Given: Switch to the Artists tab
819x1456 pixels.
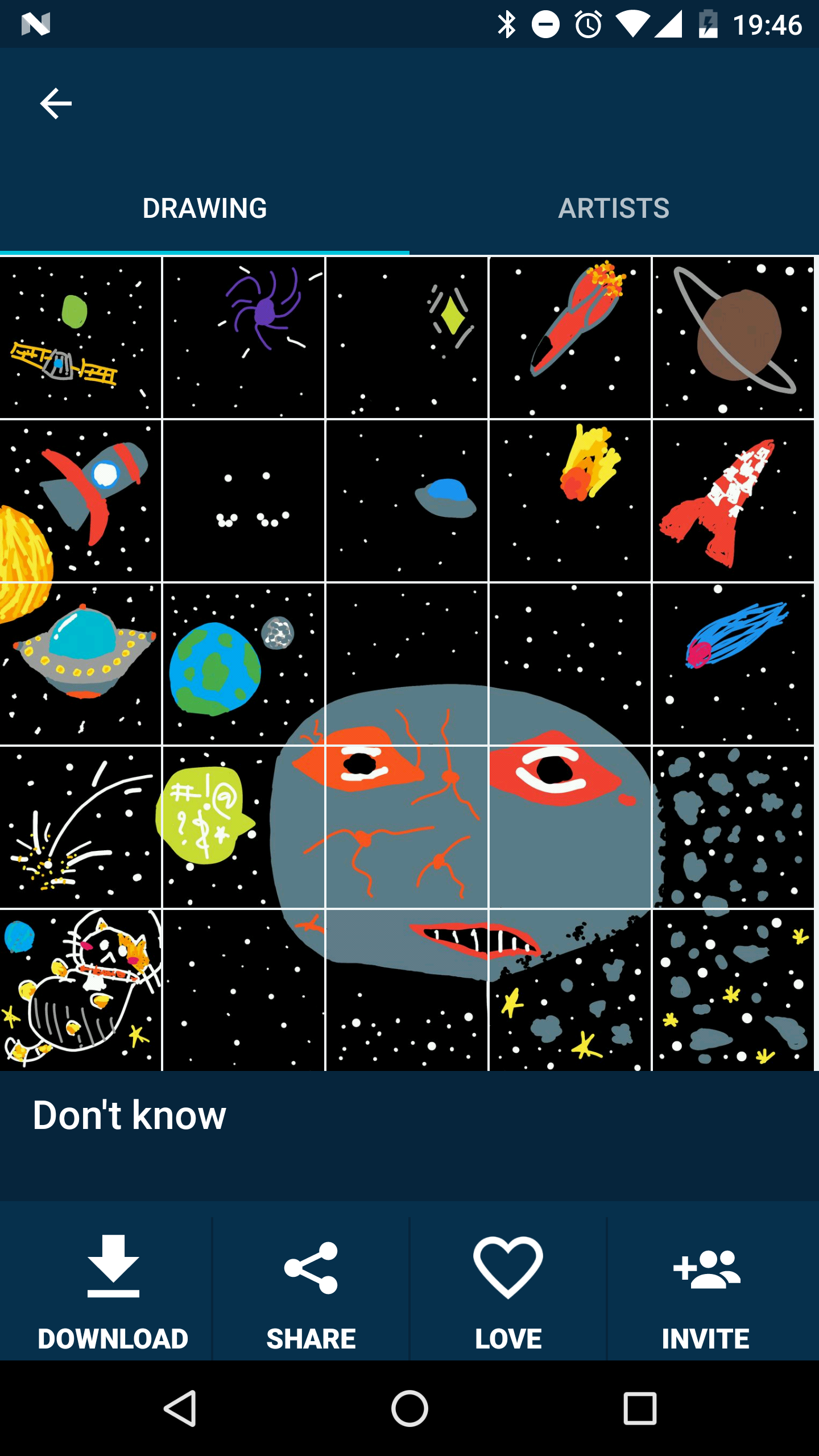Looking at the screenshot, I should coord(614,208).
